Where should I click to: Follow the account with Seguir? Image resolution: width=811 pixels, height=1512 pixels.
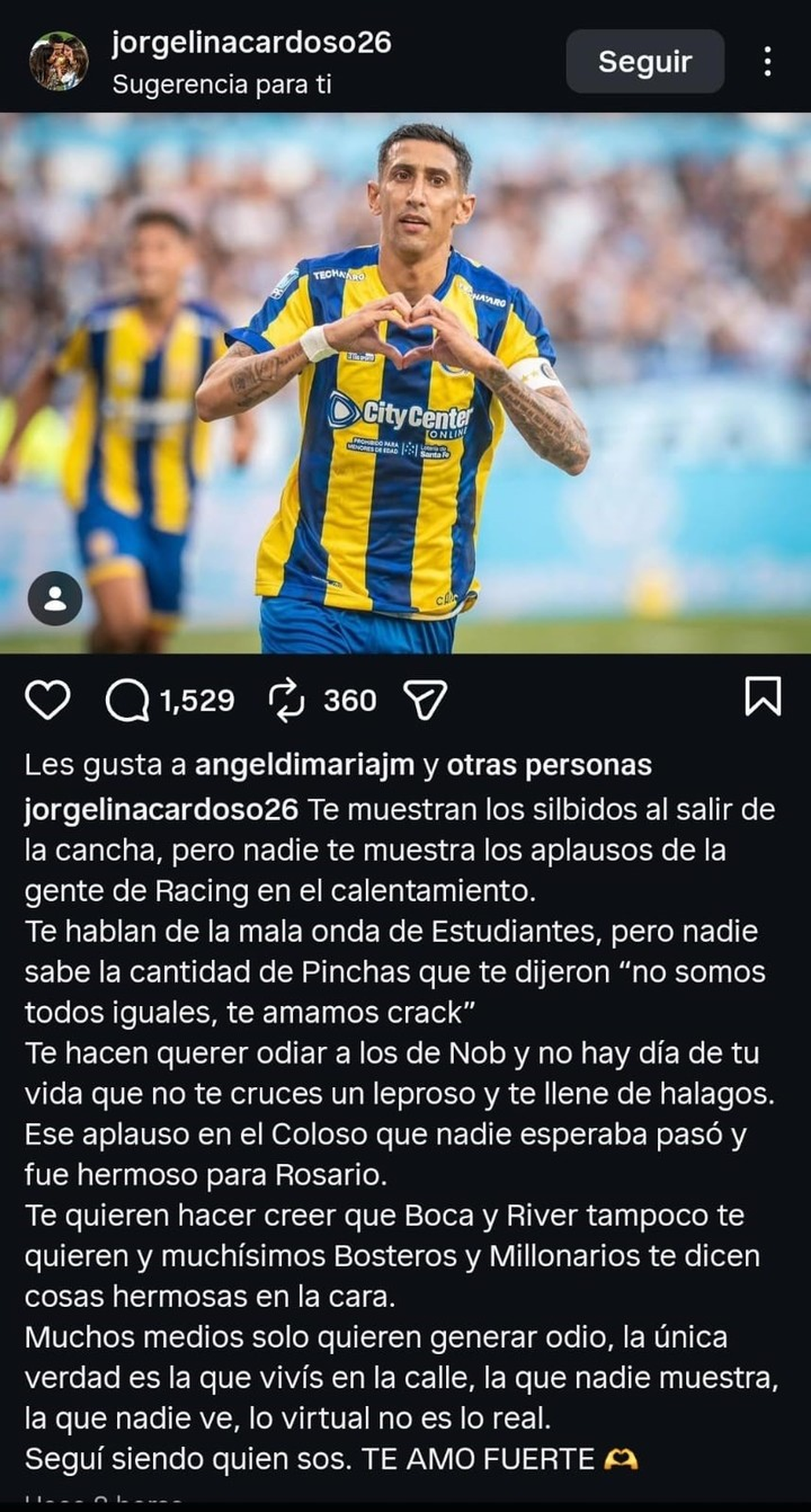pyautogui.click(x=645, y=62)
